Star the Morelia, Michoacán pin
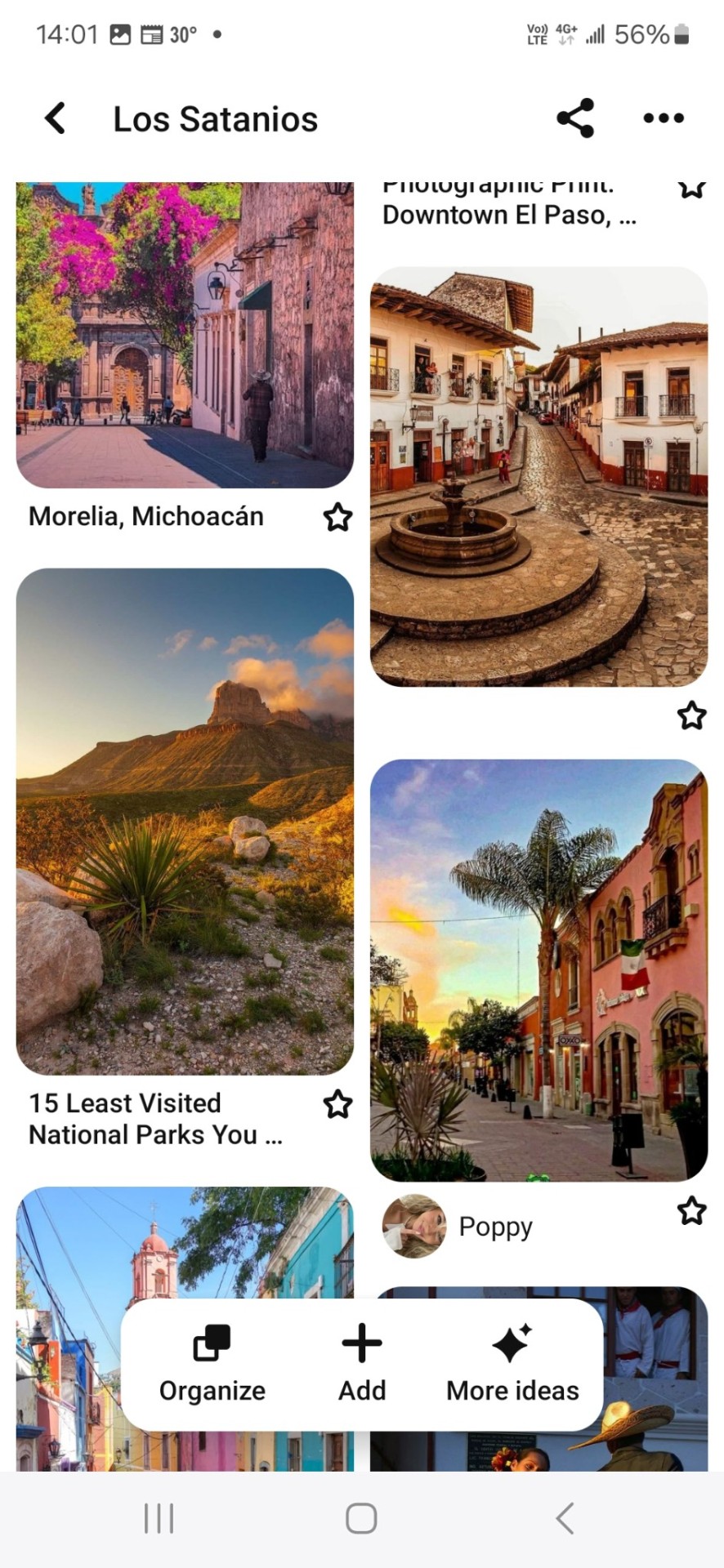Screen dimensions: 724x1568 tap(337, 517)
